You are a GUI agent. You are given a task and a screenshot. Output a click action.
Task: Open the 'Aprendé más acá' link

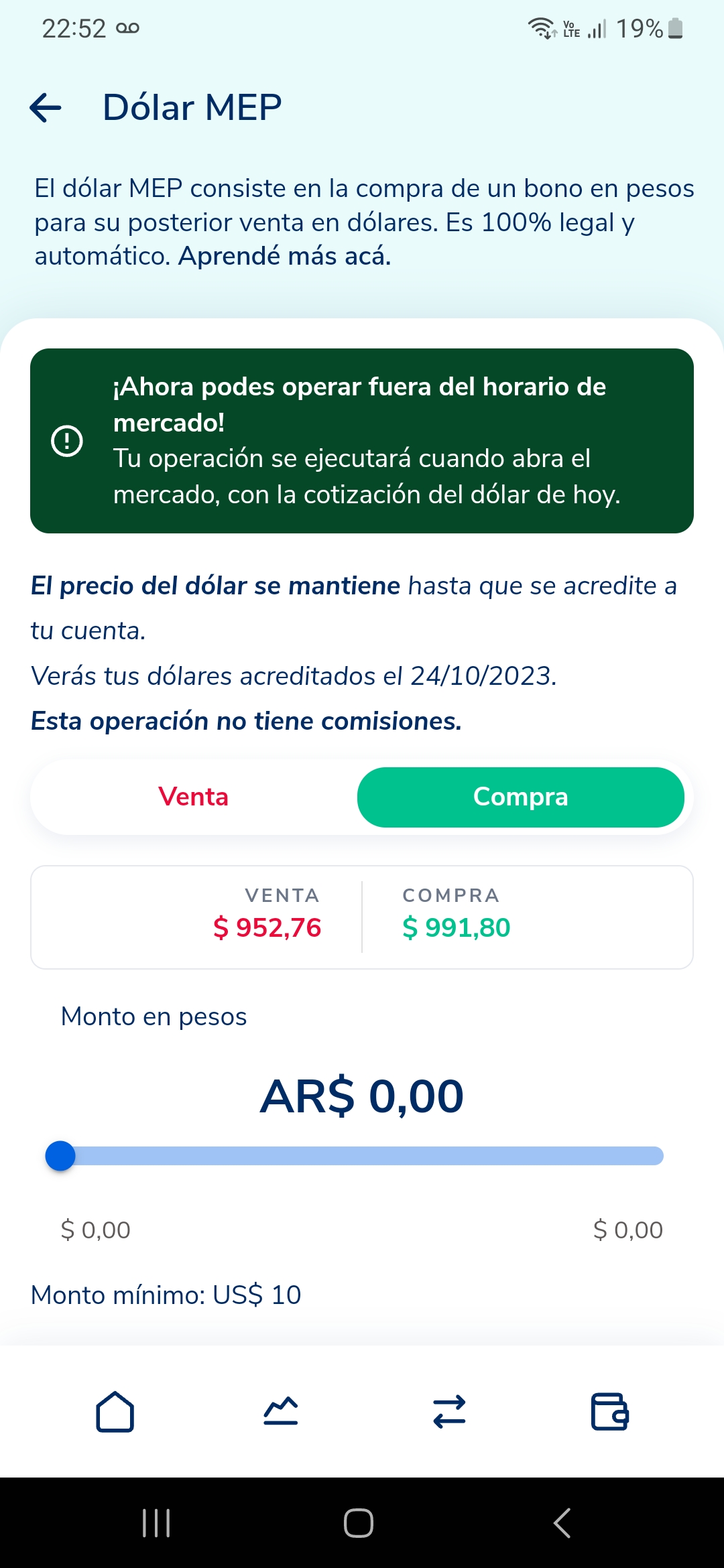click(x=284, y=256)
